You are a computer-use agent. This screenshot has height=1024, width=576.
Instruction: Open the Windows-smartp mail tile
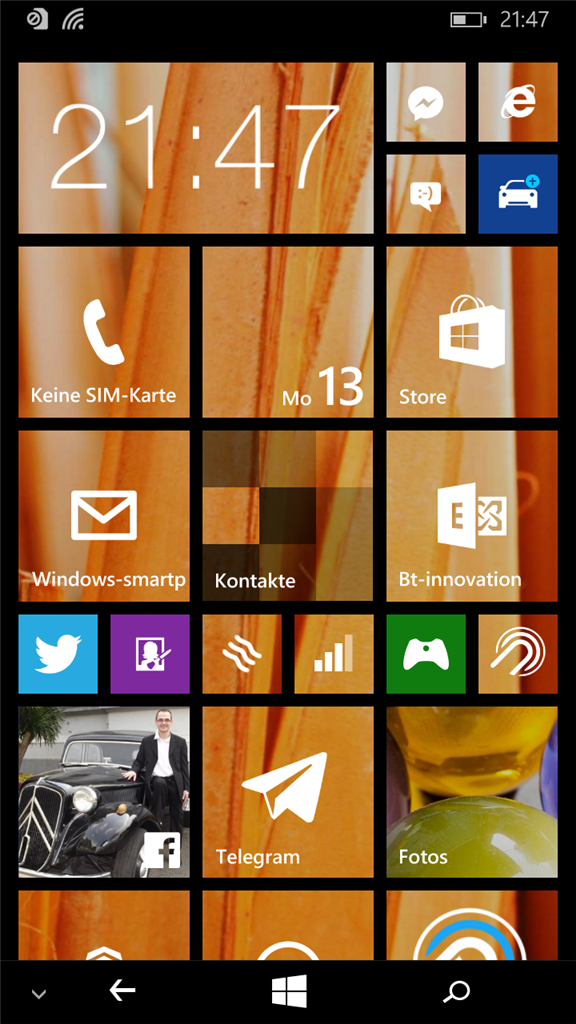[104, 516]
